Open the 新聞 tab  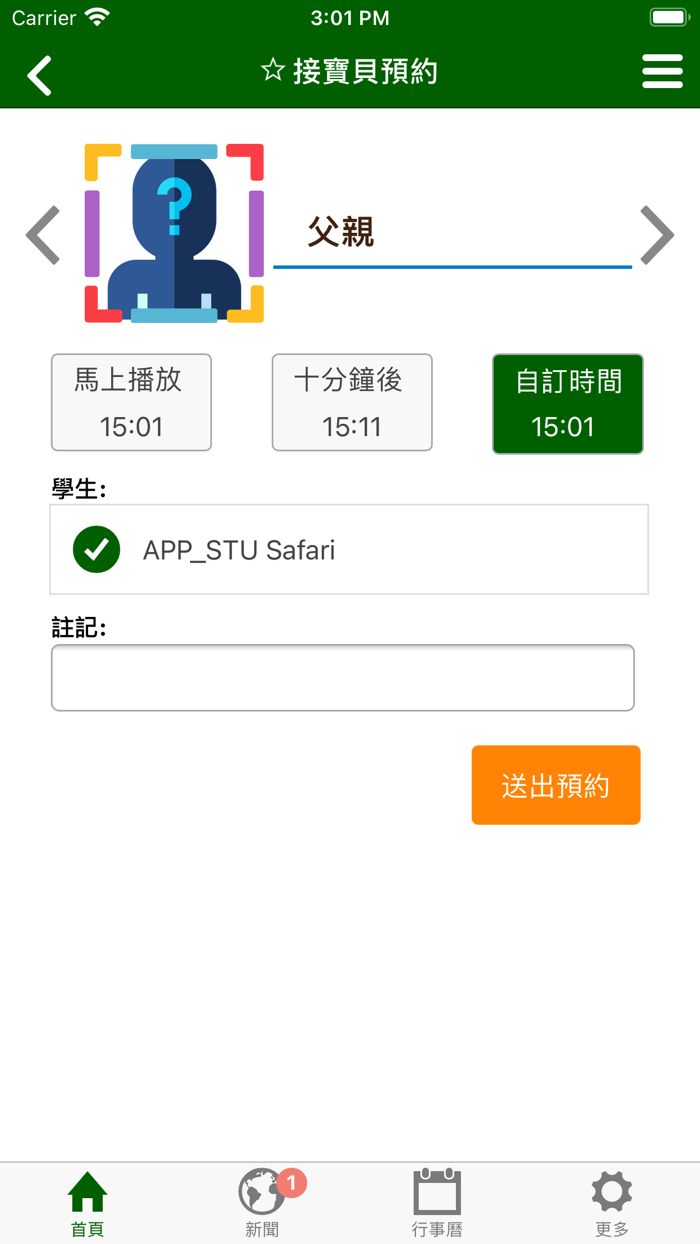tap(262, 1203)
